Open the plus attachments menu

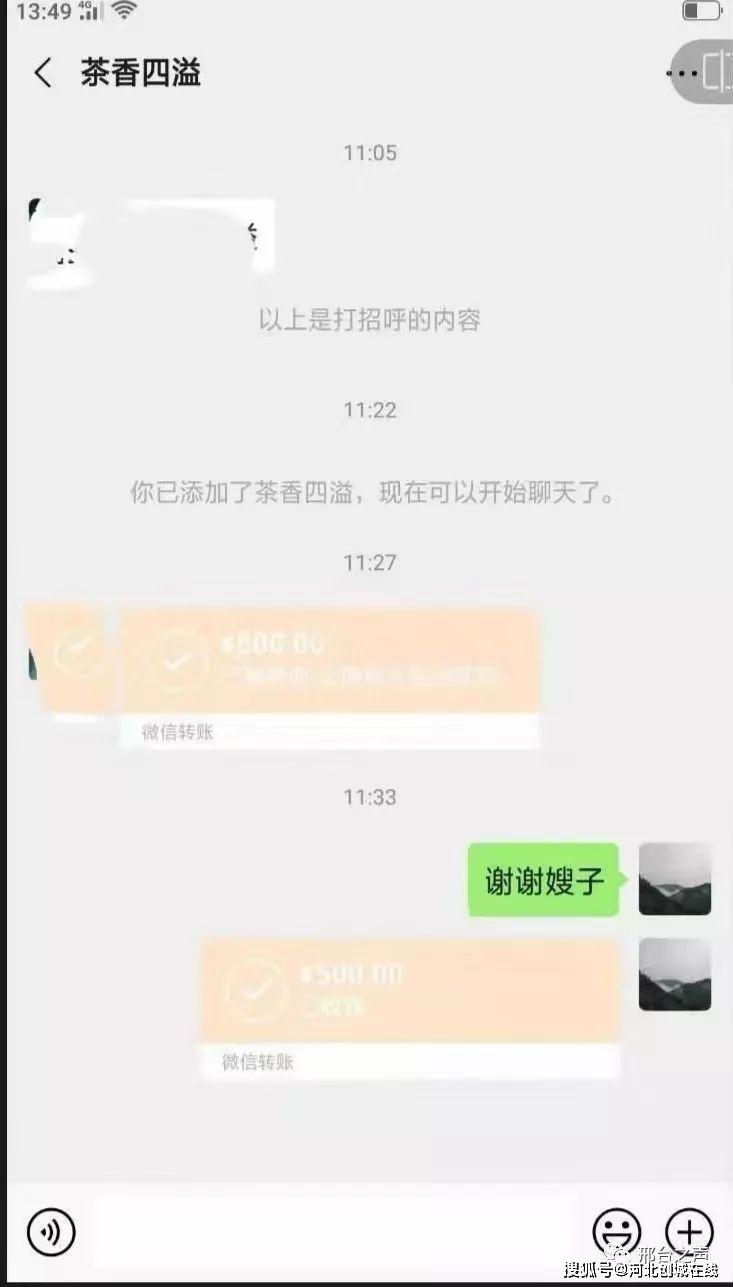(x=689, y=1232)
